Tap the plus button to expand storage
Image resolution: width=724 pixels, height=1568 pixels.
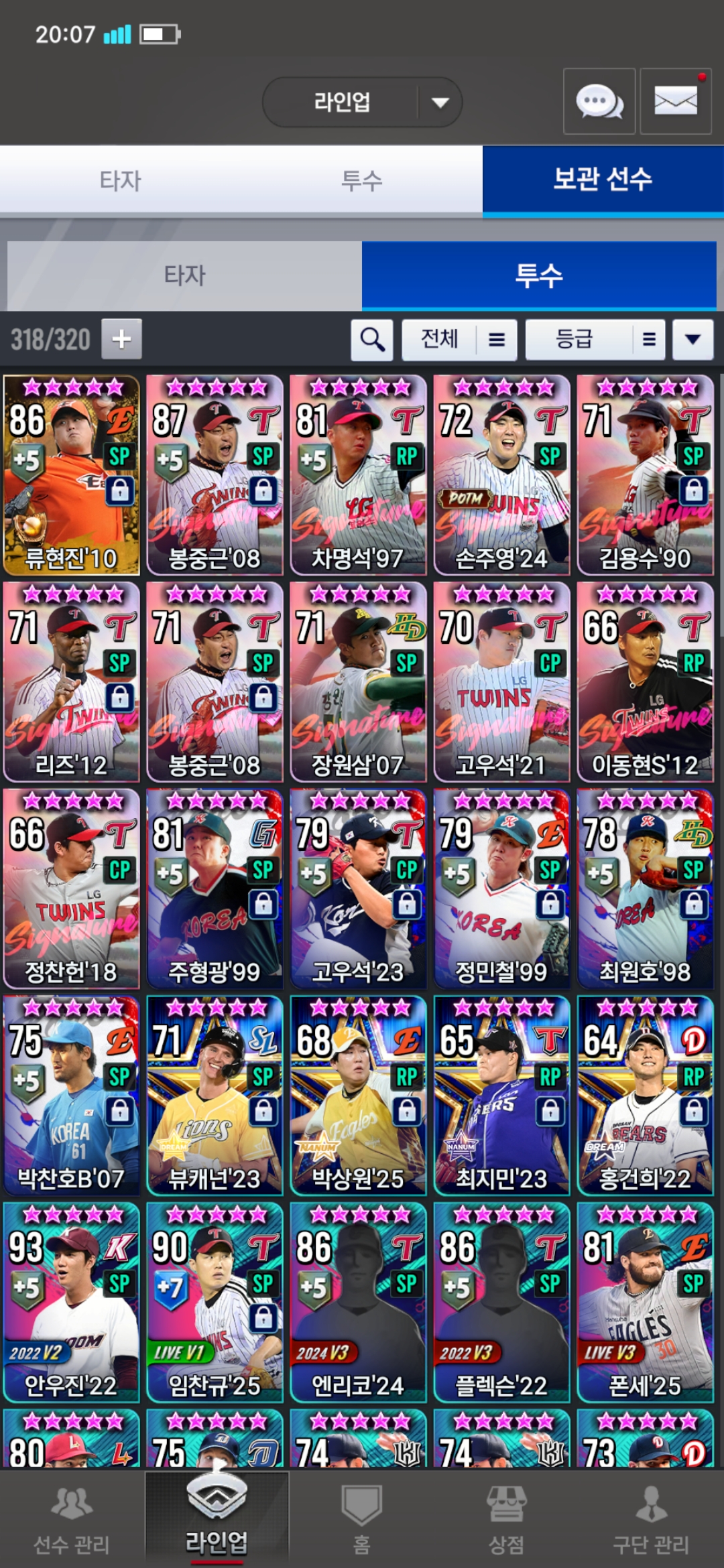121,339
